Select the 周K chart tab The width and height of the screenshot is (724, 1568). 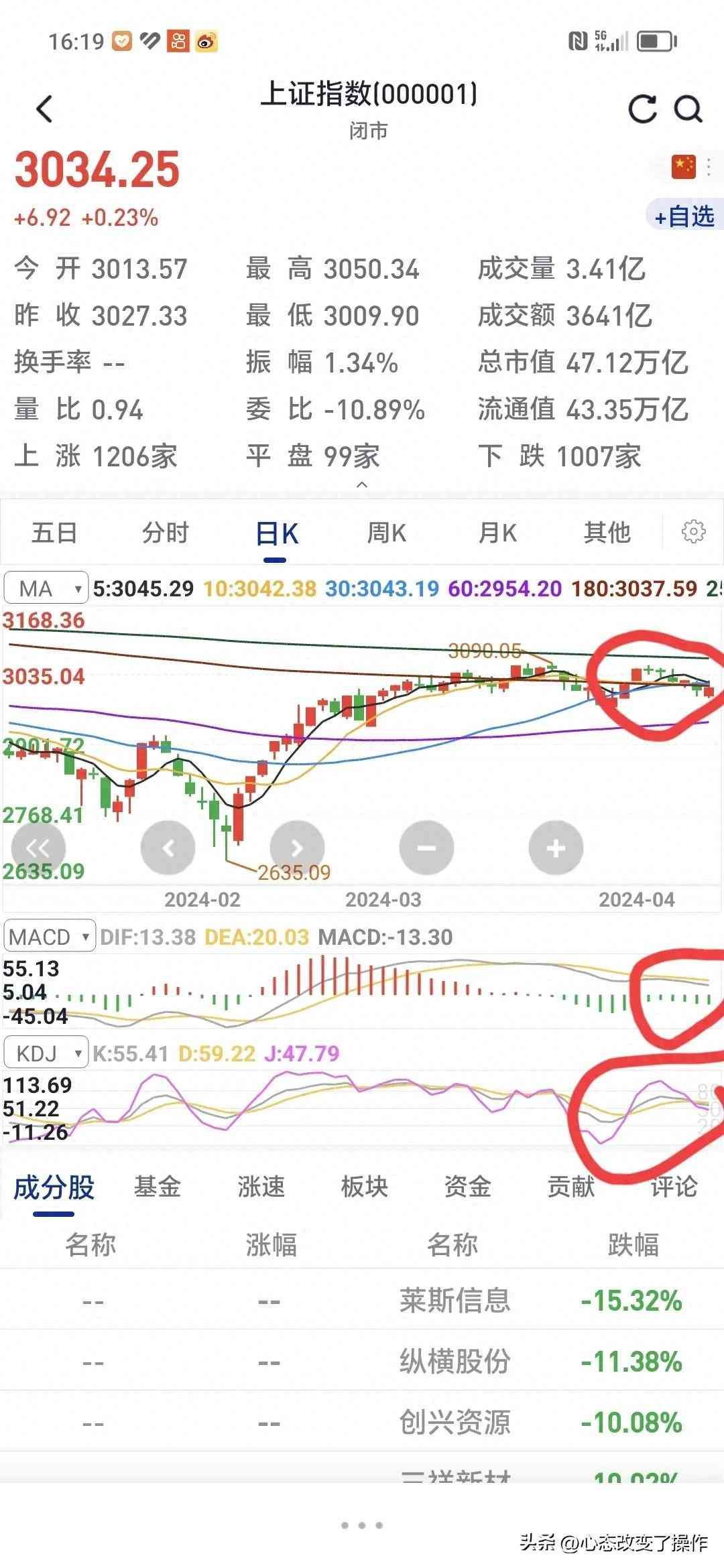point(386,533)
